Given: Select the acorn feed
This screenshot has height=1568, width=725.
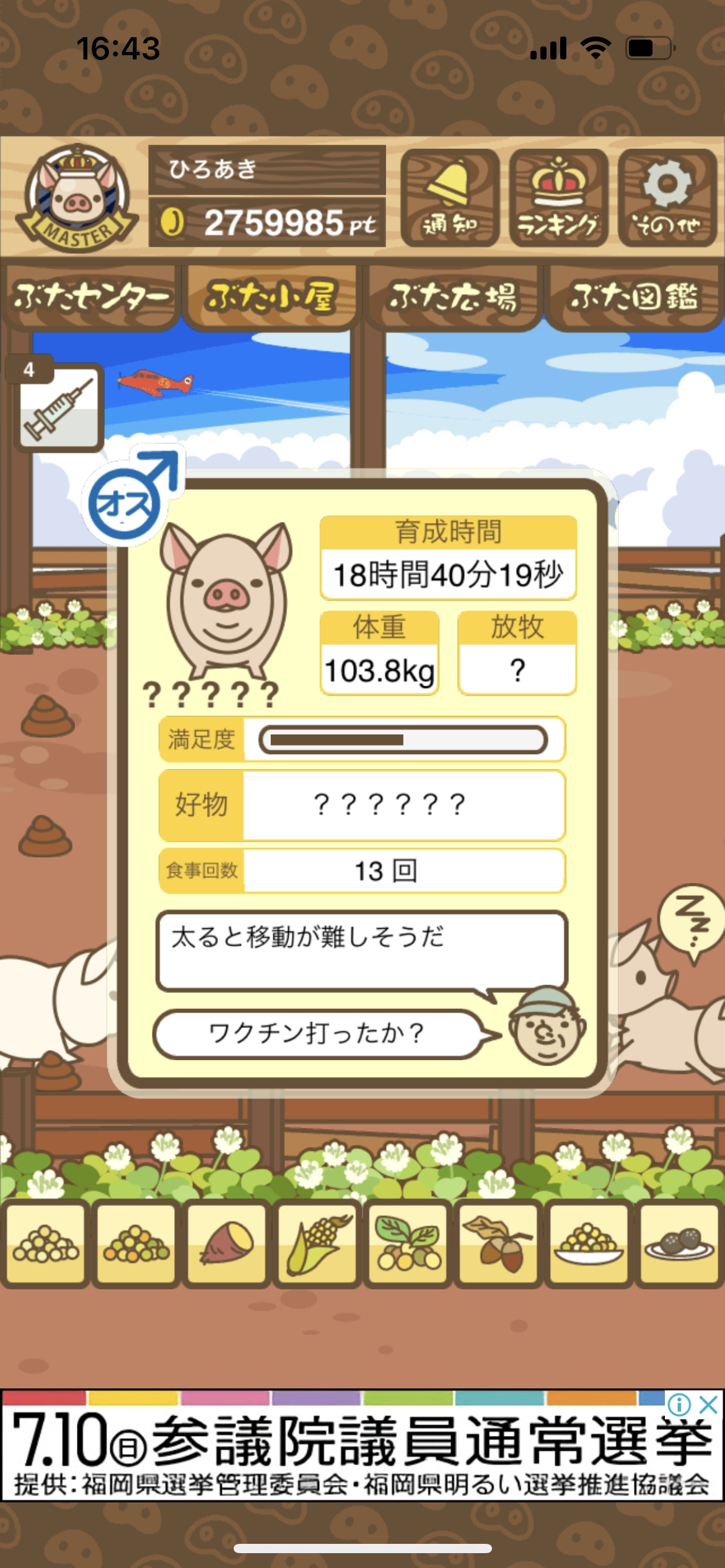Looking at the screenshot, I should click(498, 1245).
